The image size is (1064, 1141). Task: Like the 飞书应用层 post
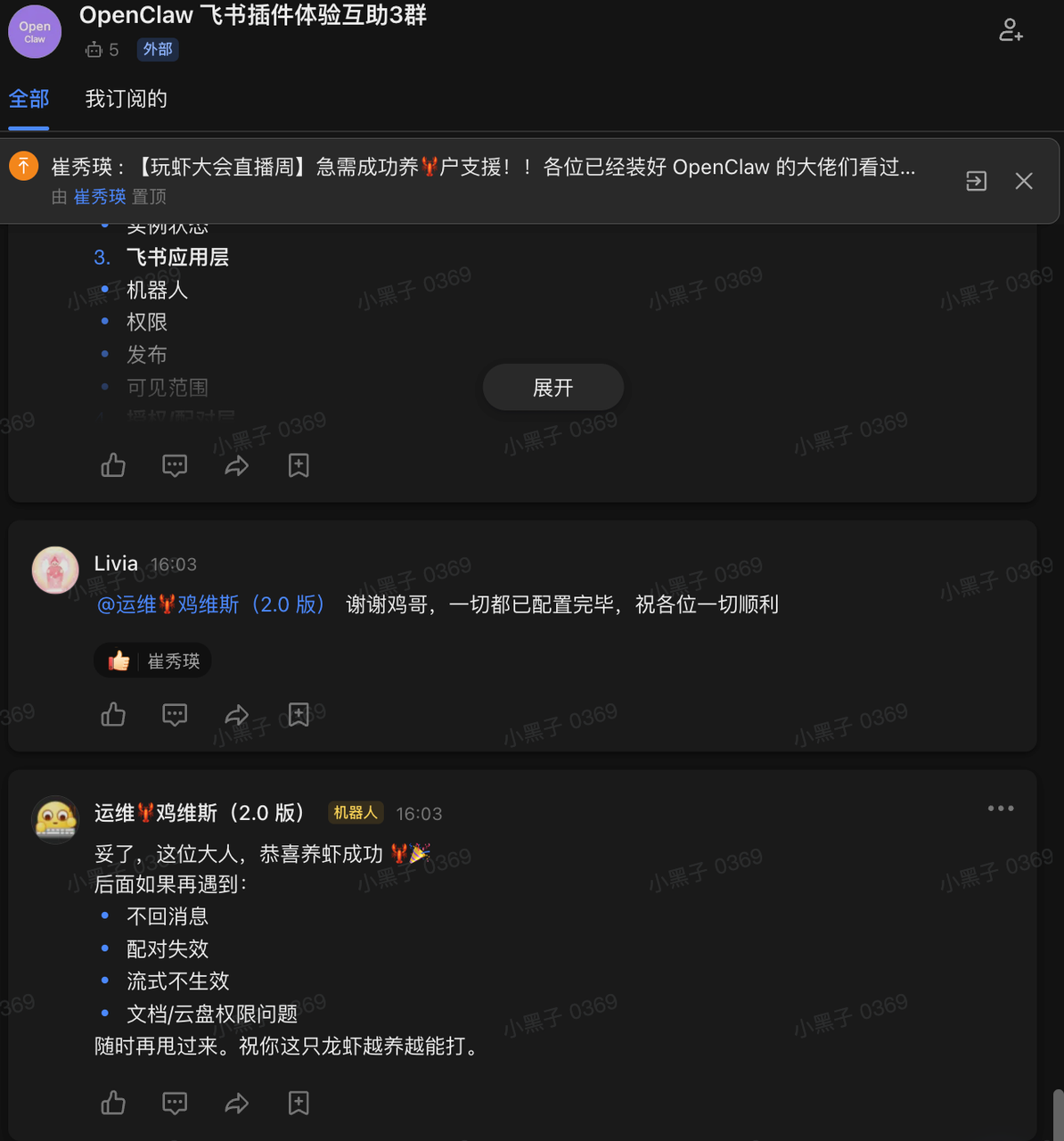(x=113, y=465)
